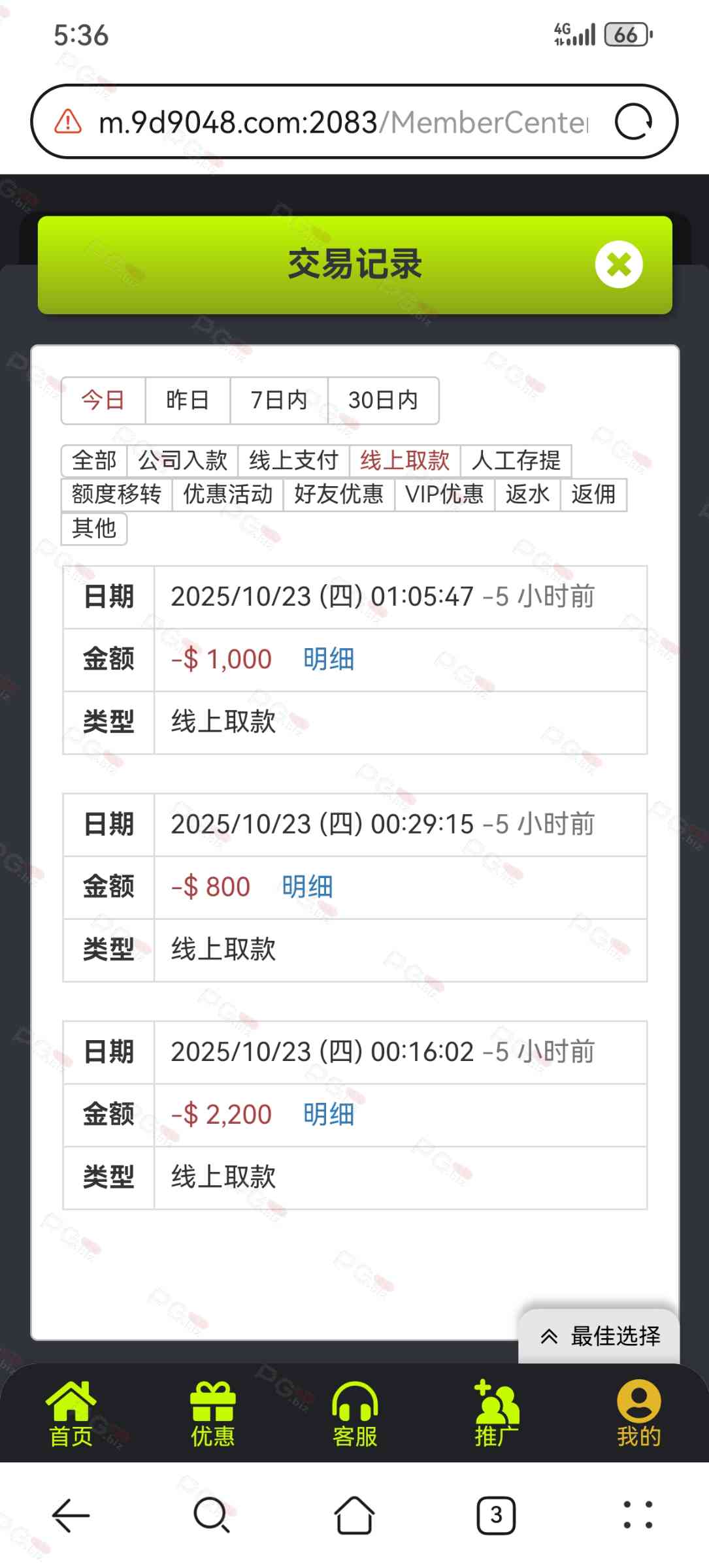Image resolution: width=709 pixels, height=1568 pixels.
Task: Expand the 最佳选择 panel
Action: (x=599, y=1336)
